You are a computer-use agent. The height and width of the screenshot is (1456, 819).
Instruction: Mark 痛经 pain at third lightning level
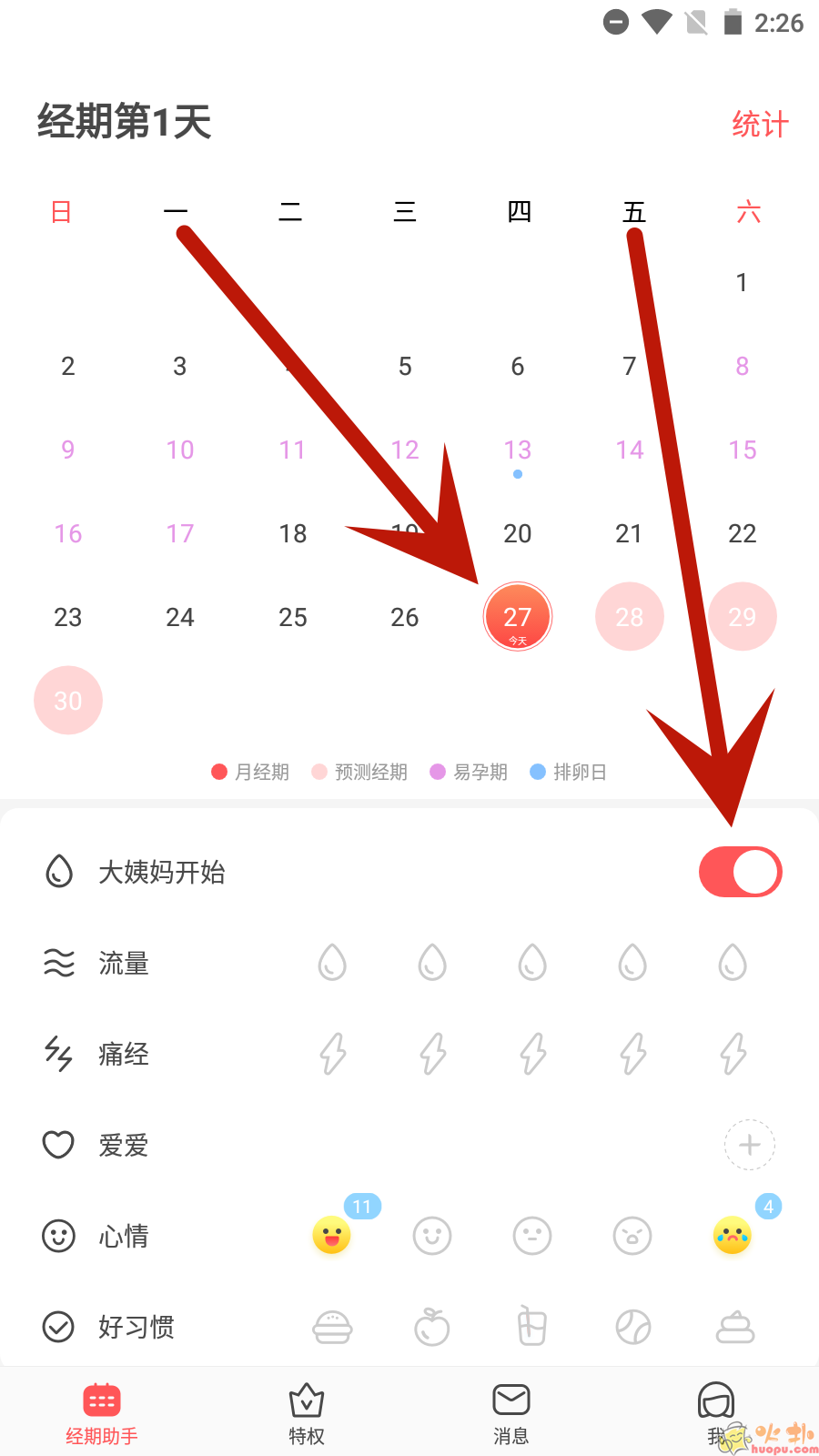(532, 1054)
